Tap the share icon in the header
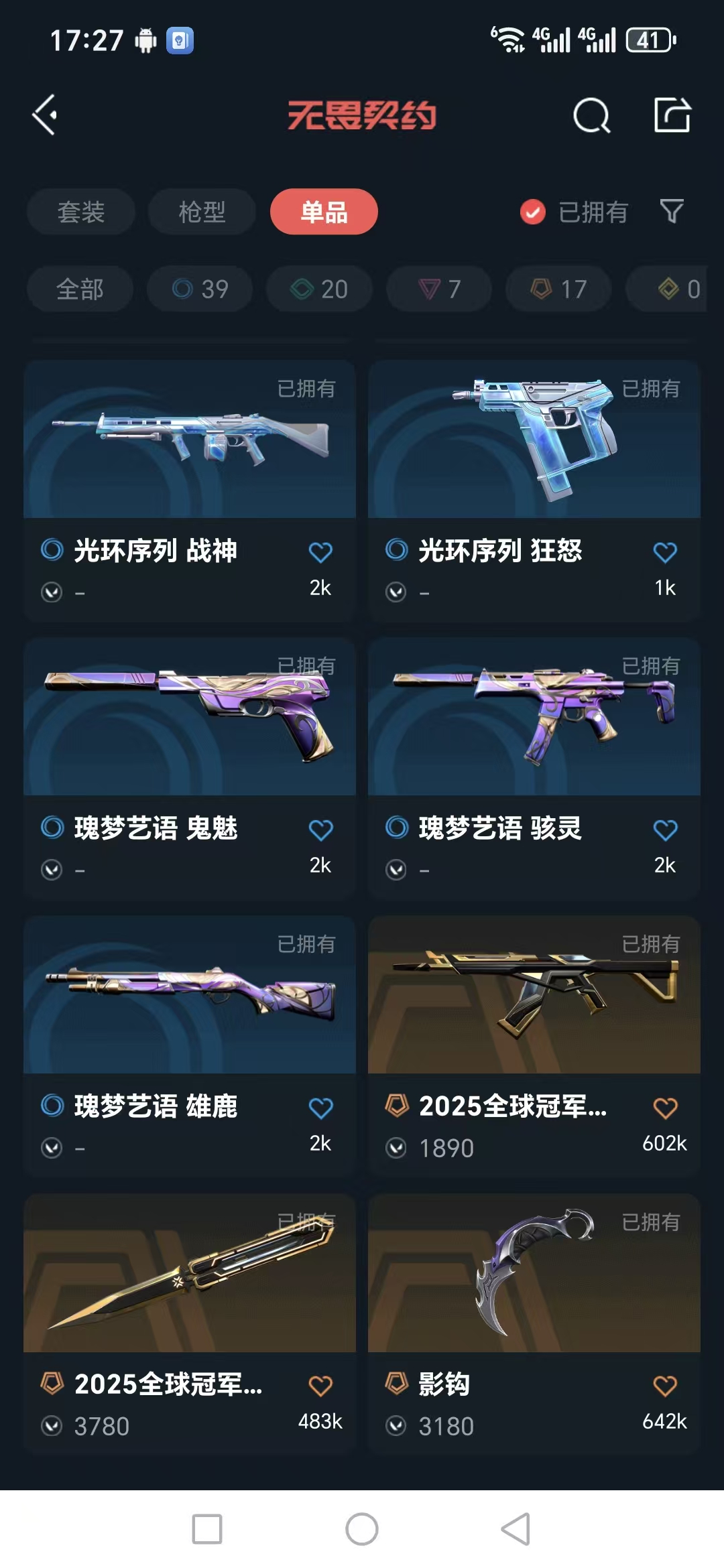 pos(672,115)
